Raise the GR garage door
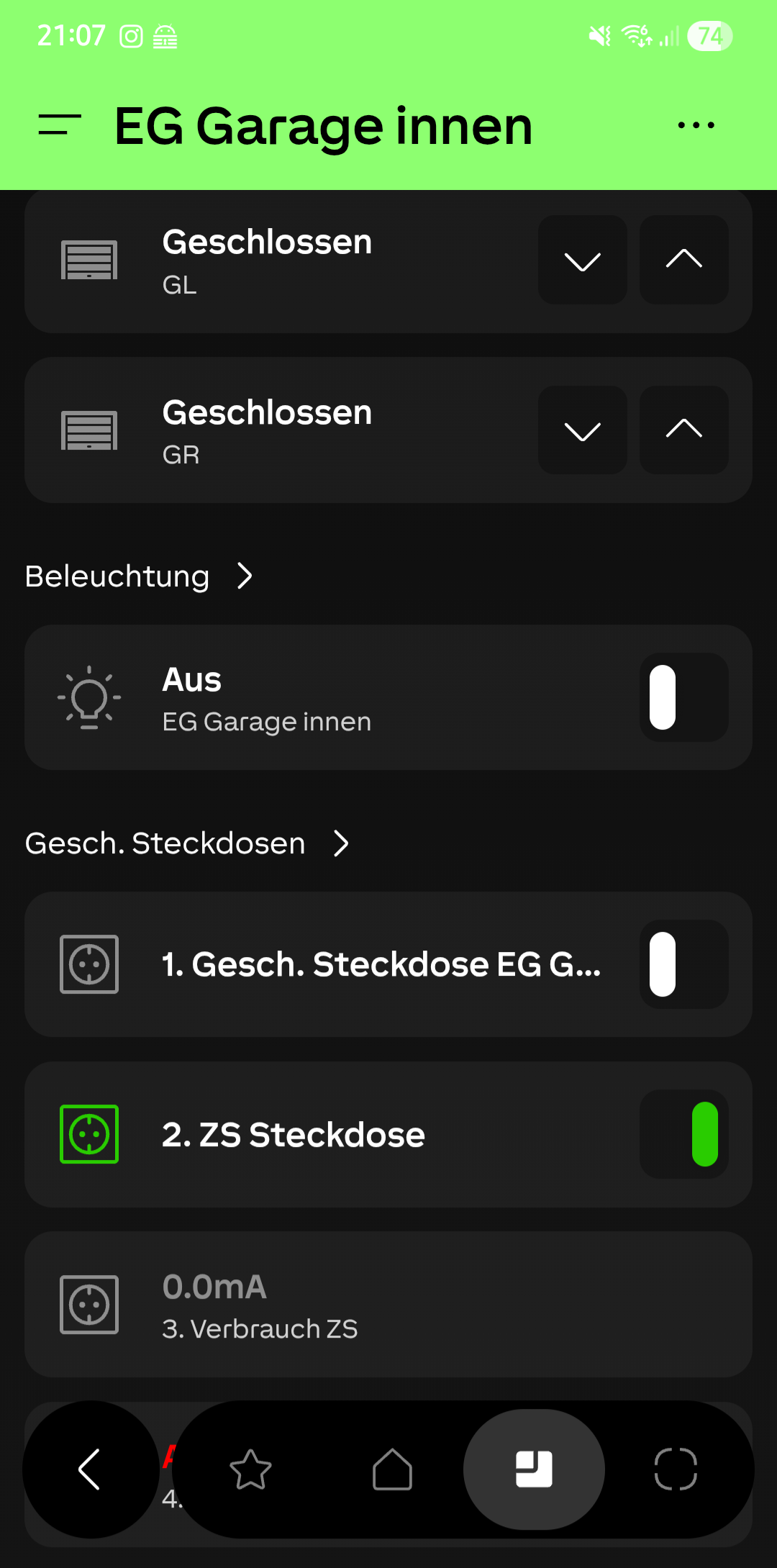 tap(683, 430)
